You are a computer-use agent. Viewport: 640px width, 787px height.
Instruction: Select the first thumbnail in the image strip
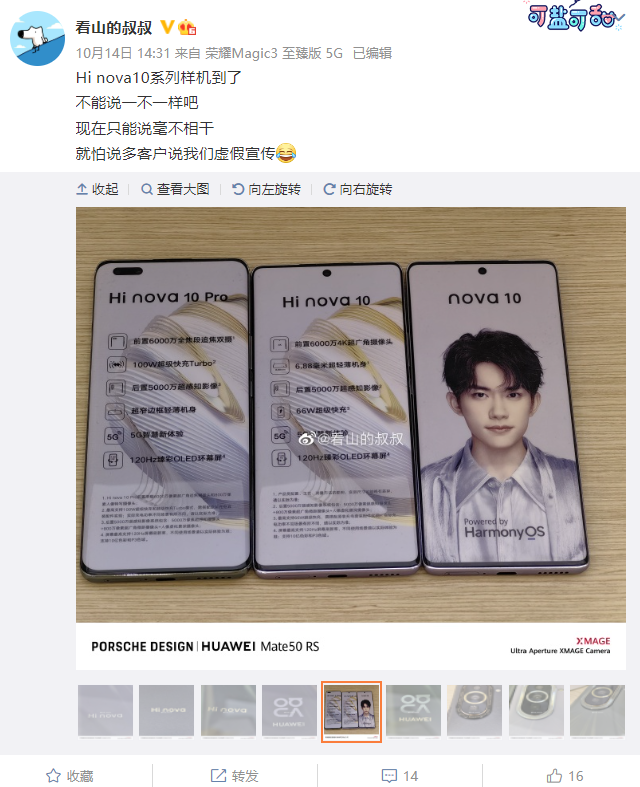click(105, 712)
